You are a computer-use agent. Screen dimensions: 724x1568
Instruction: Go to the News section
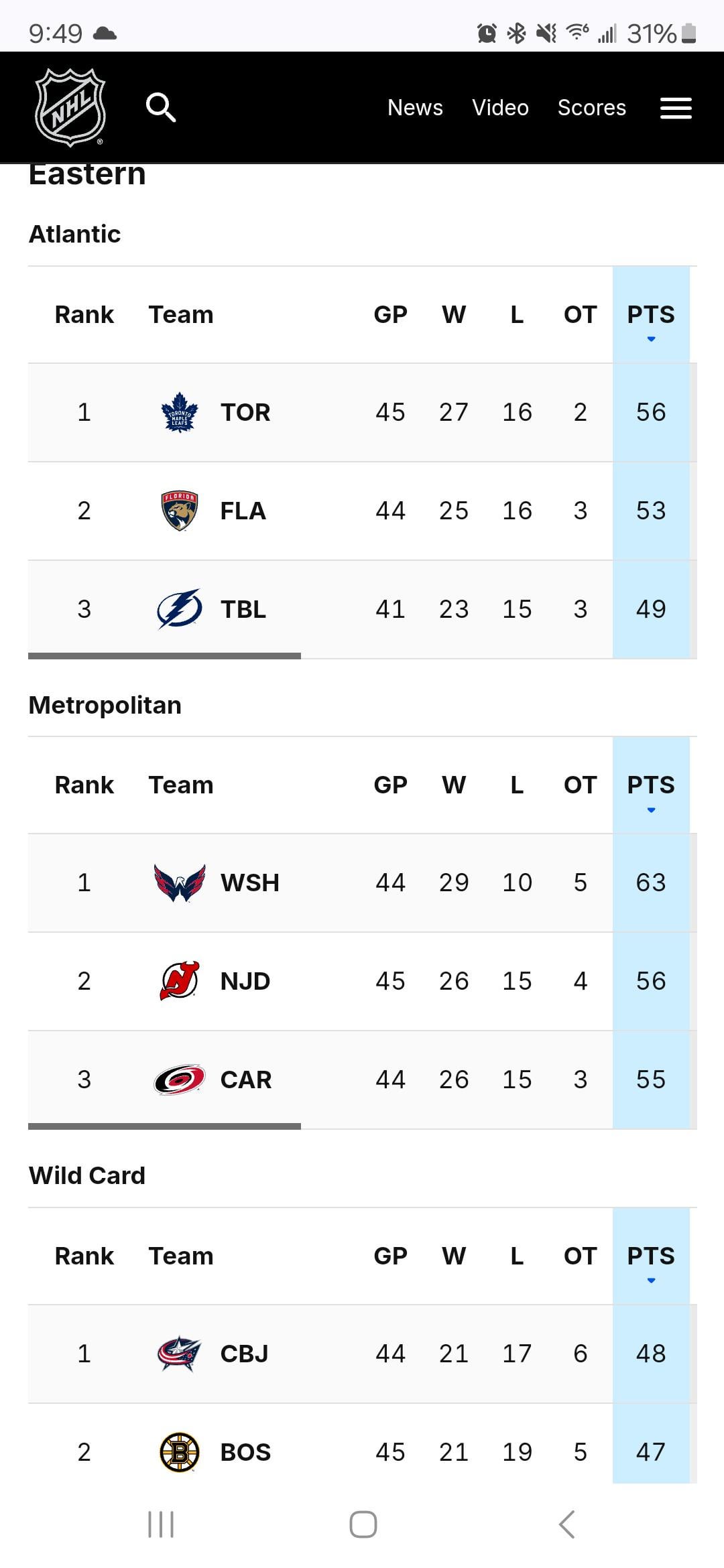(x=415, y=107)
